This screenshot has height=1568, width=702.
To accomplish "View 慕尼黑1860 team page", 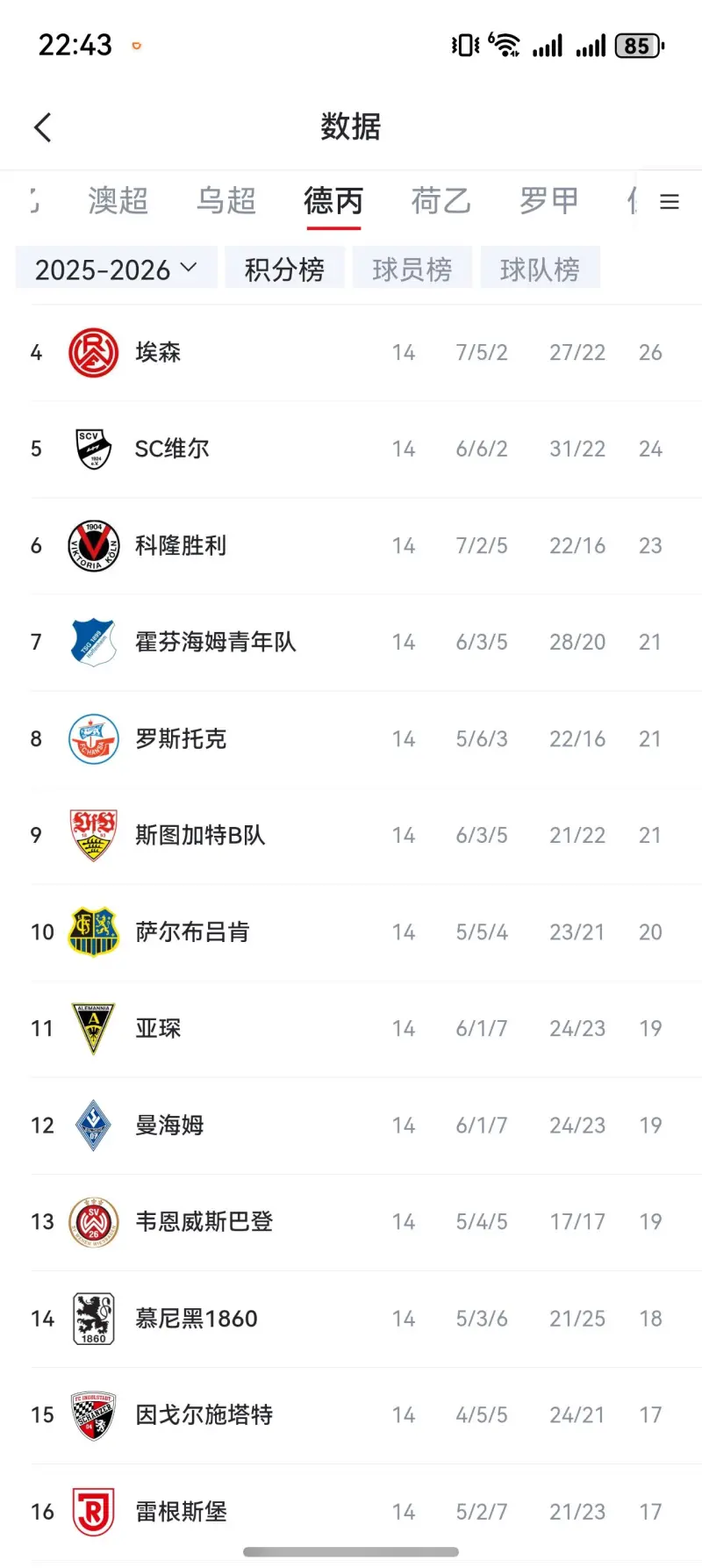I will point(351,1319).
